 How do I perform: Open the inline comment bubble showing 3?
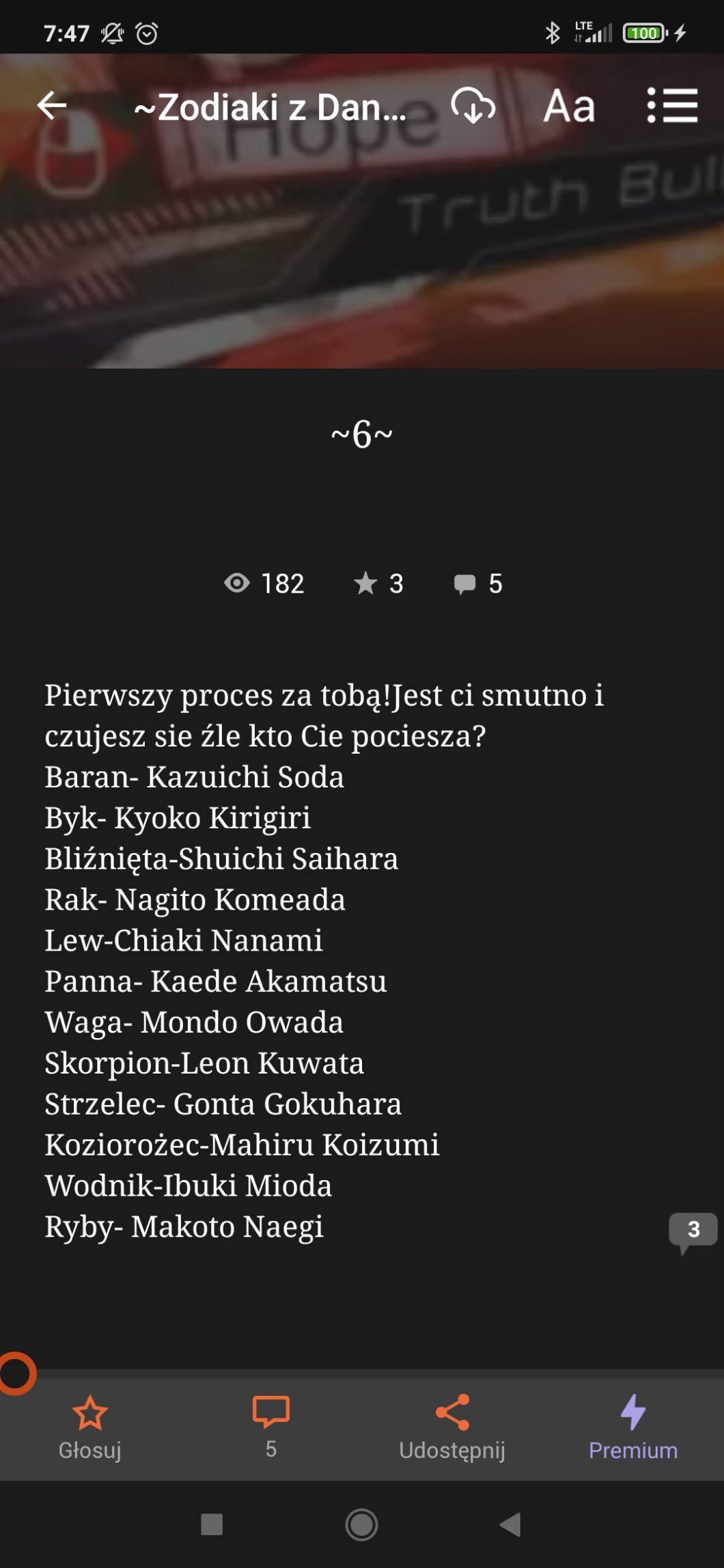pyautogui.click(x=693, y=1231)
